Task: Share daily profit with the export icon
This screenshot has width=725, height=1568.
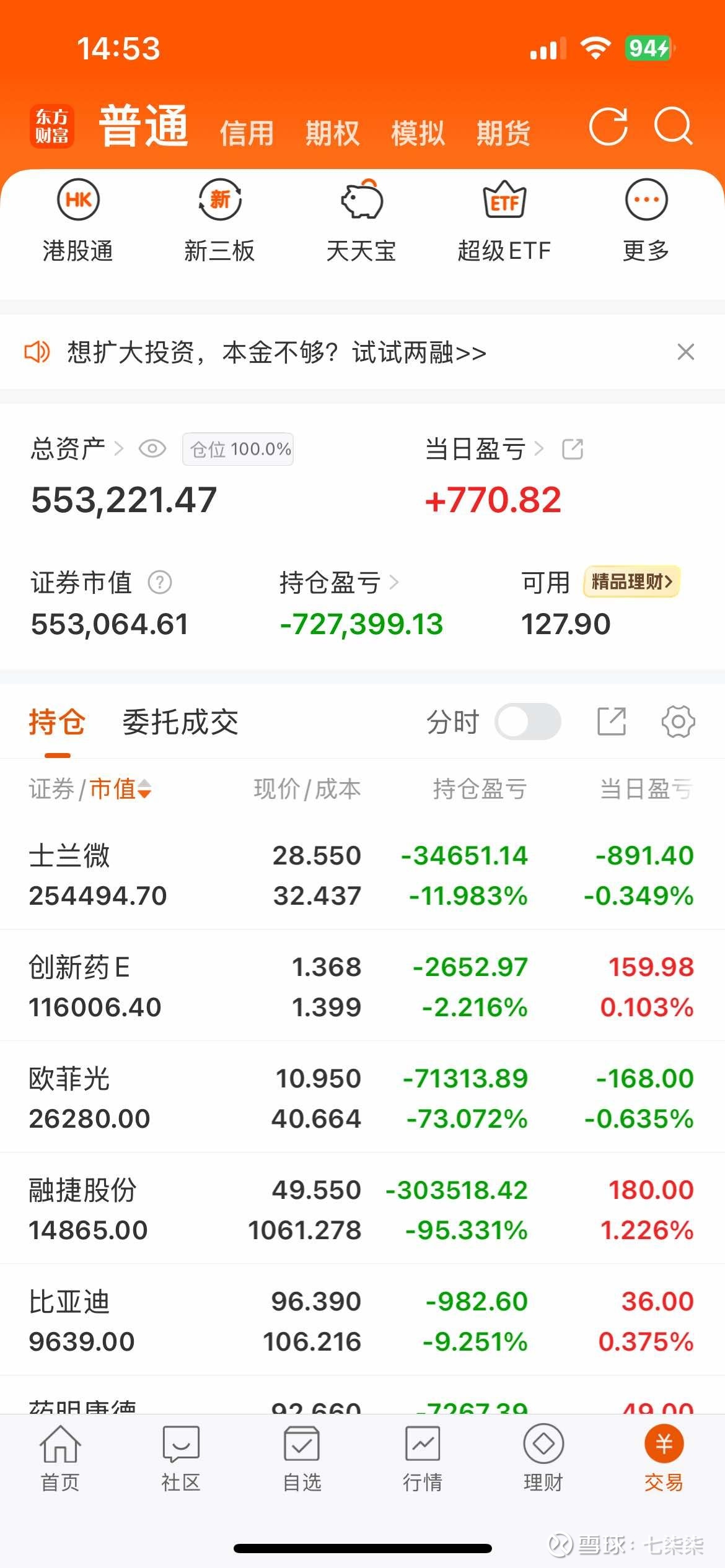Action: (x=573, y=450)
